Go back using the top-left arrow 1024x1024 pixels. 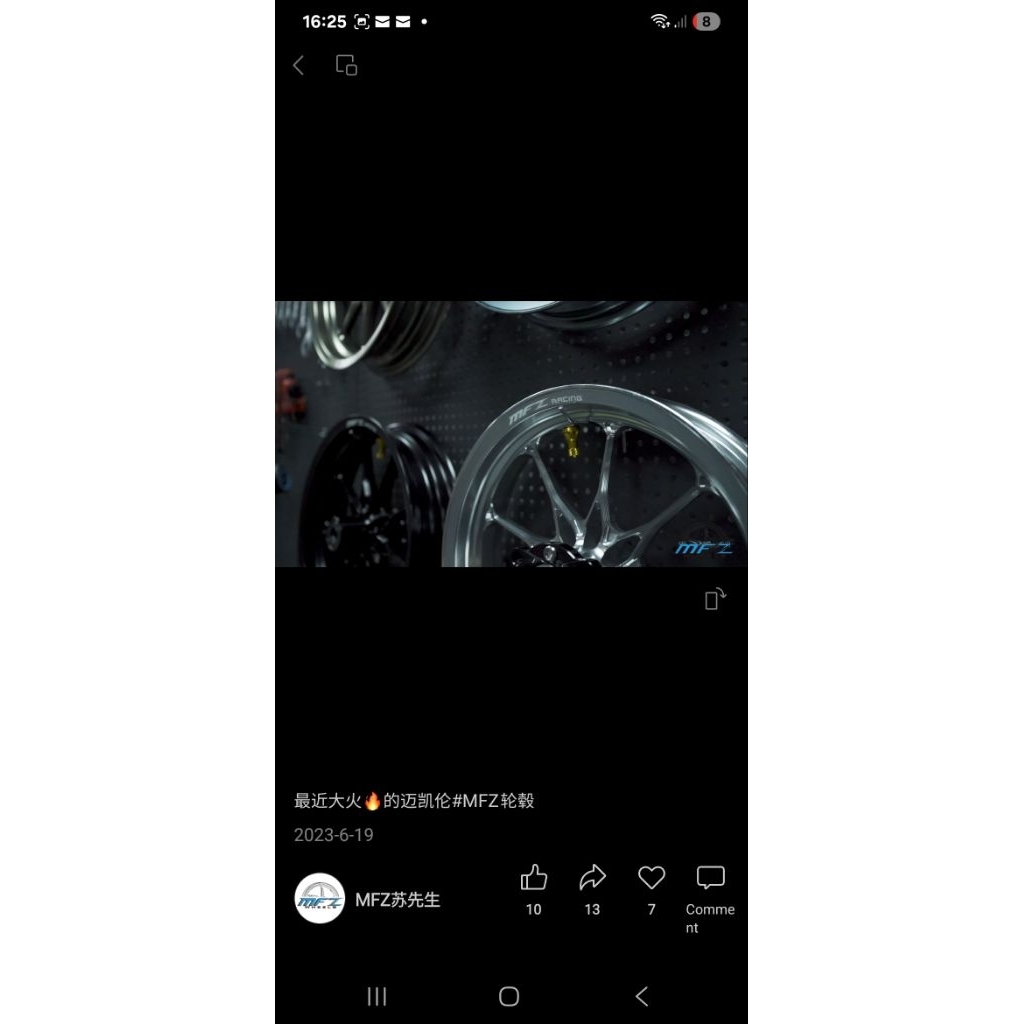coord(298,66)
